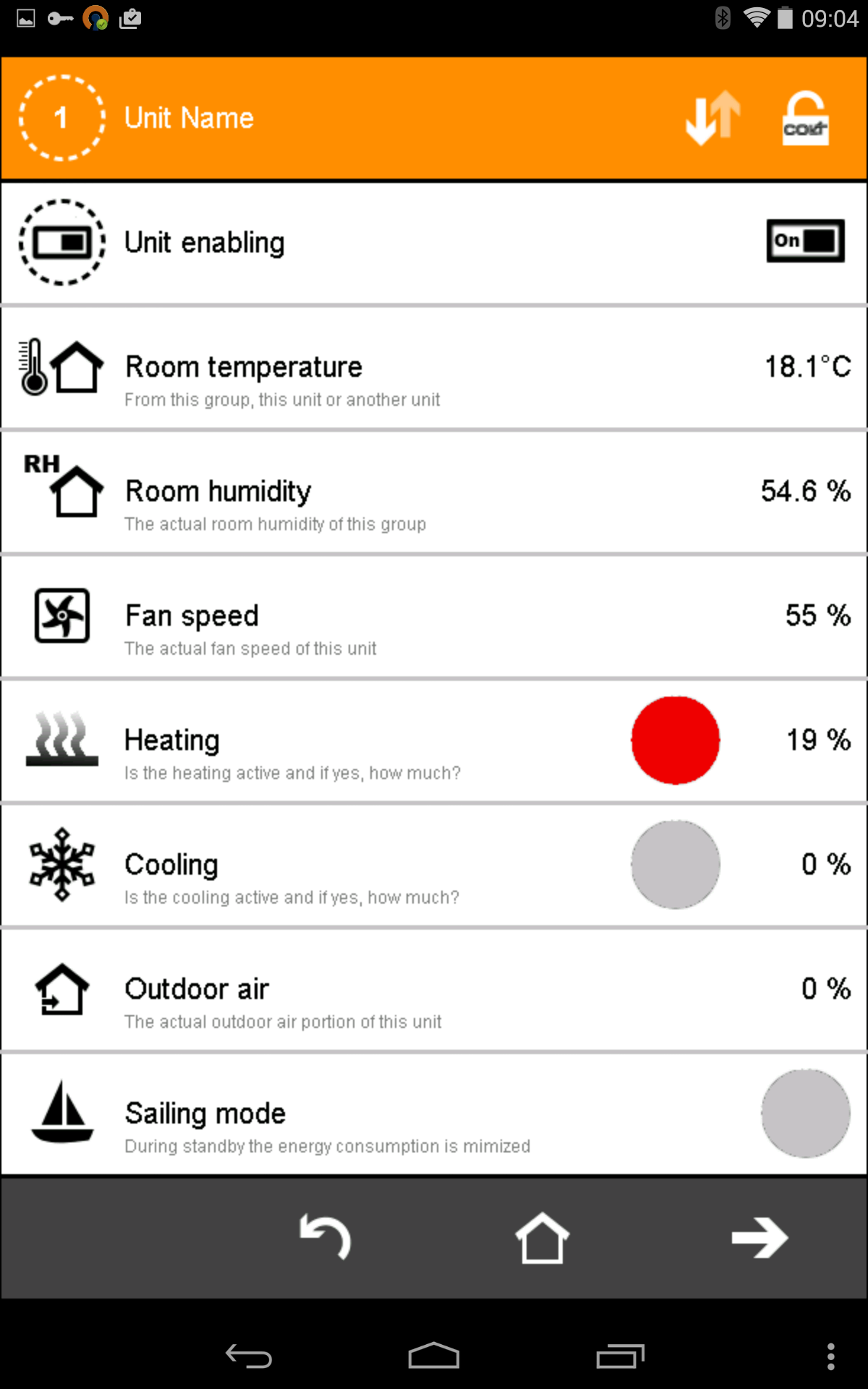Open the Sailing mode row
868x1389 pixels.
(434, 1115)
